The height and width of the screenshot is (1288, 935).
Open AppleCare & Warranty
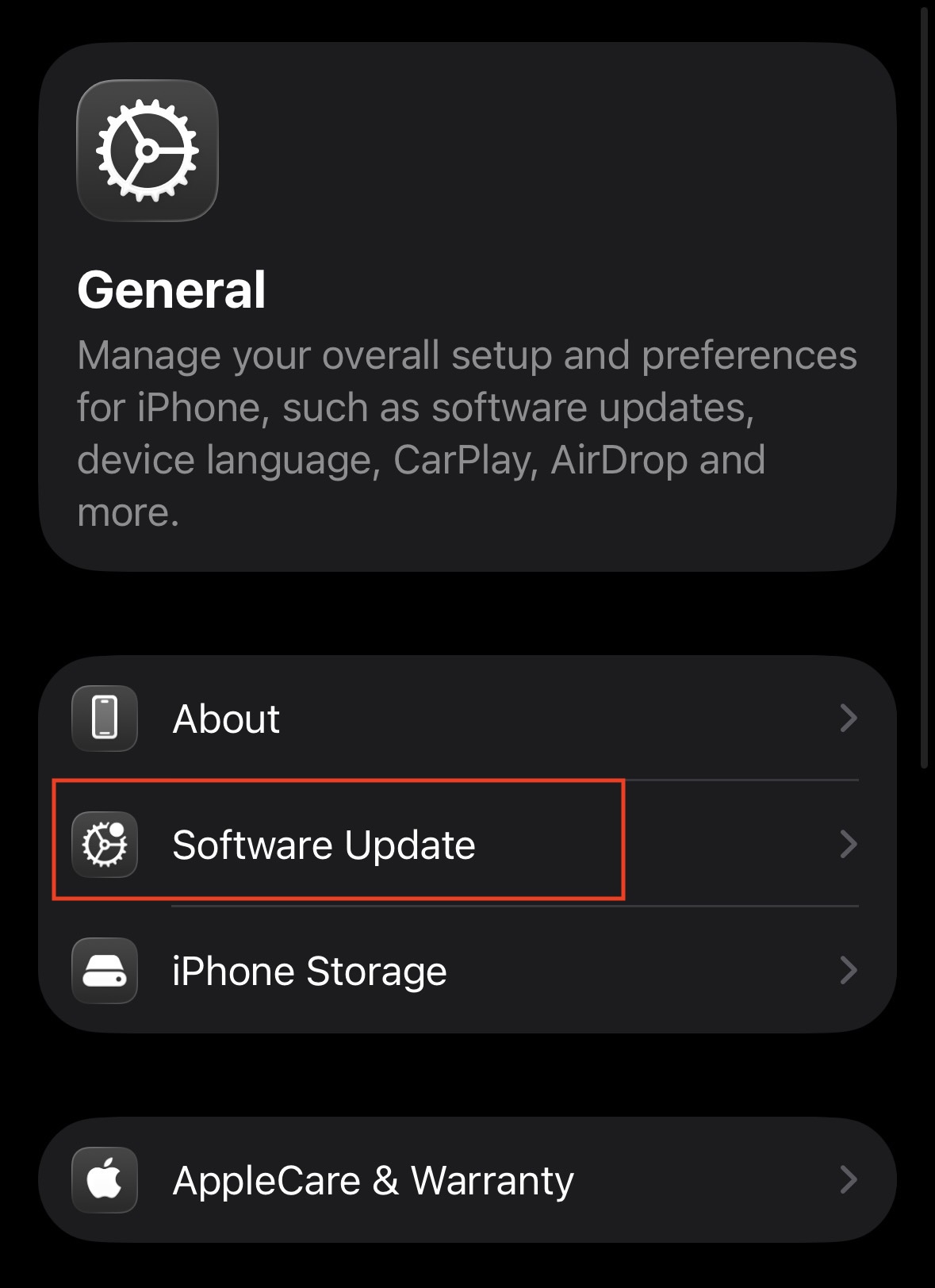click(373, 1181)
